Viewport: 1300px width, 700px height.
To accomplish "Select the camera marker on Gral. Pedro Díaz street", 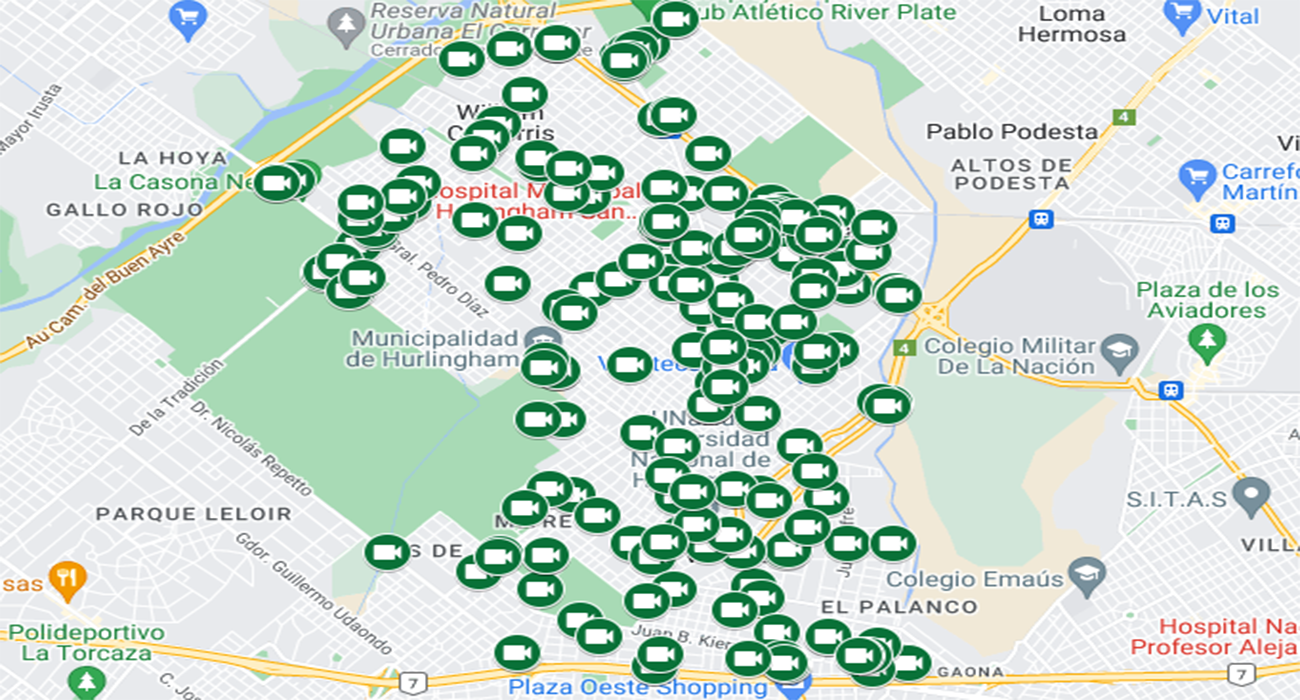I will click(x=507, y=284).
